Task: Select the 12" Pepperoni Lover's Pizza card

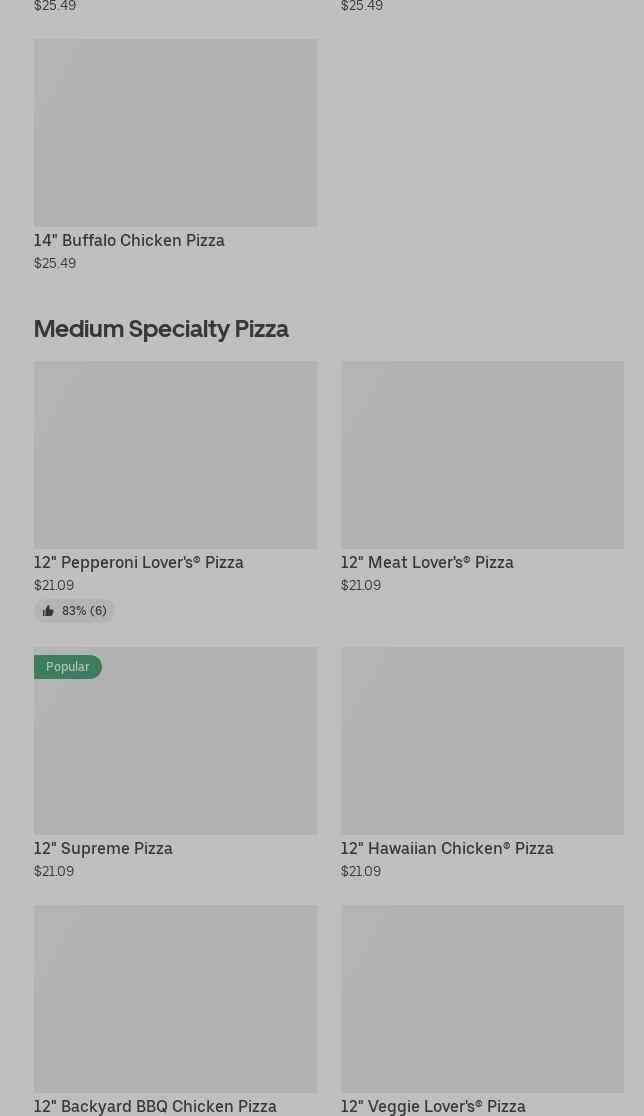Action: tap(175, 491)
